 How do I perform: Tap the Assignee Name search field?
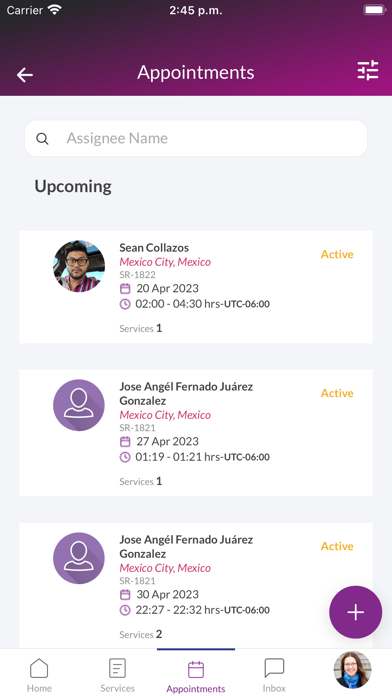(x=196, y=138)
